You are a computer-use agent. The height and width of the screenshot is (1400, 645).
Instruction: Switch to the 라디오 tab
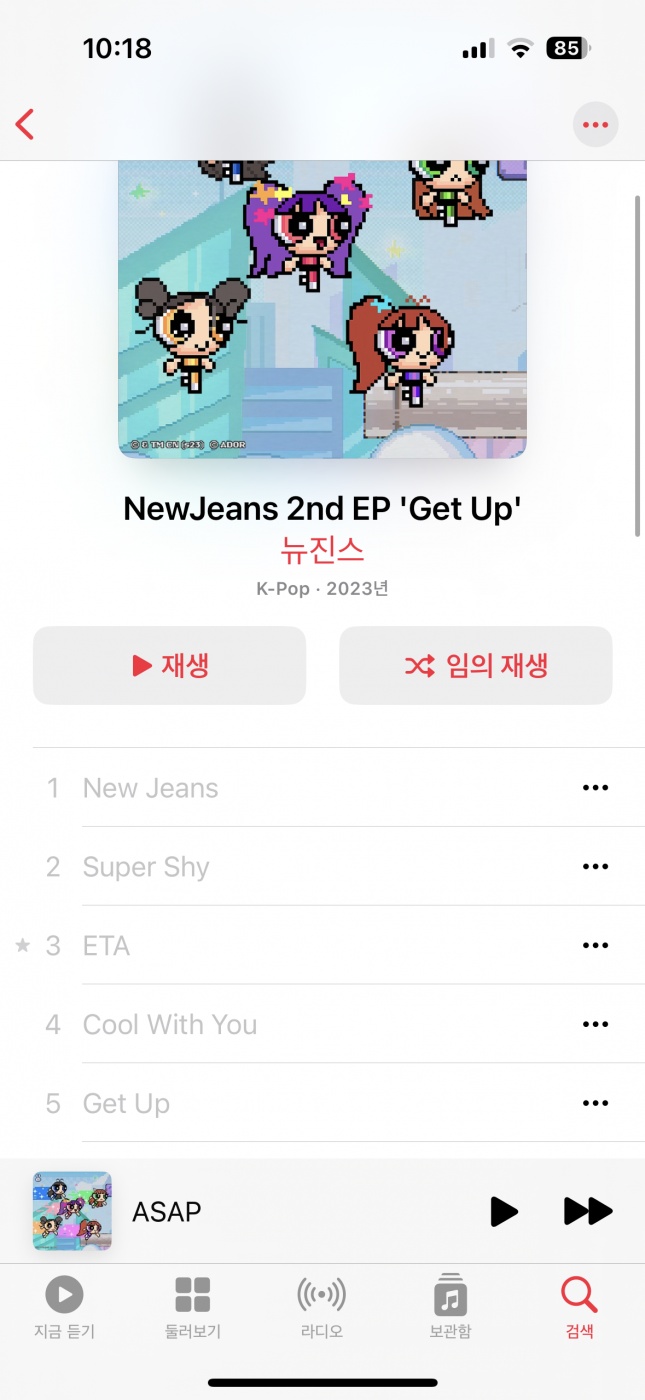click(321, 1308)
